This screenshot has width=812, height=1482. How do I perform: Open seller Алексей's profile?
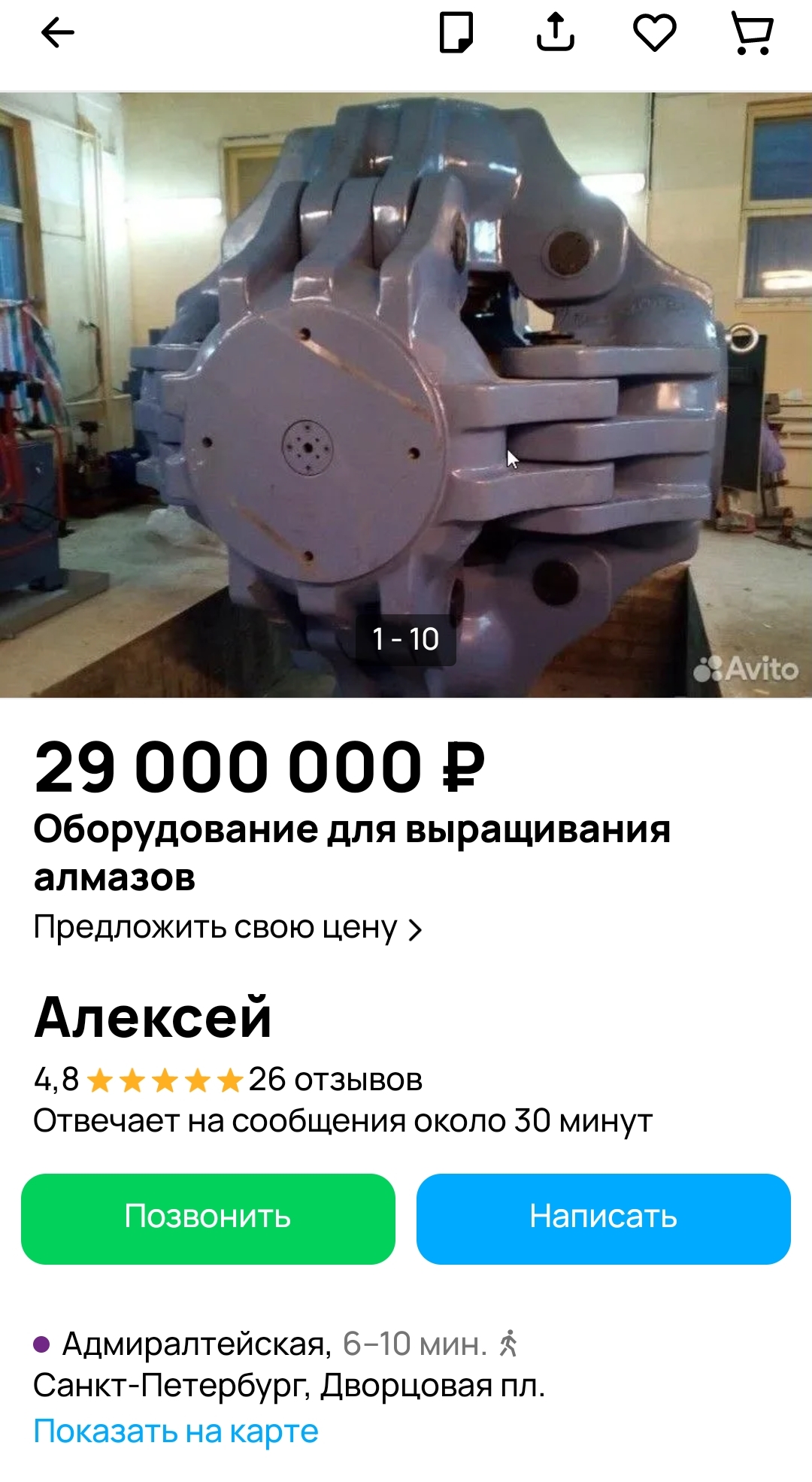(153, 1017)
